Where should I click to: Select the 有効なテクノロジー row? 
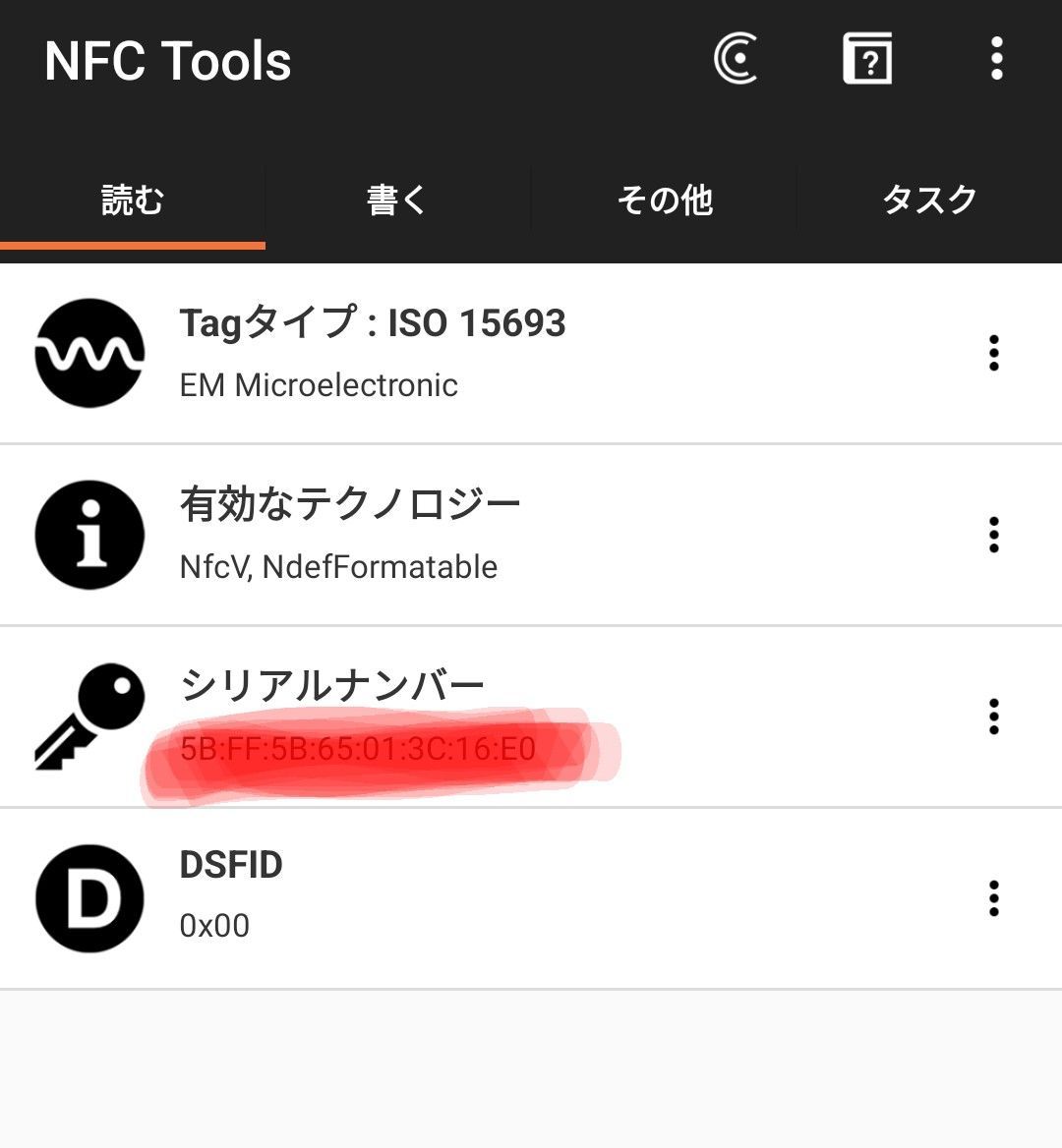click(472, 535)
